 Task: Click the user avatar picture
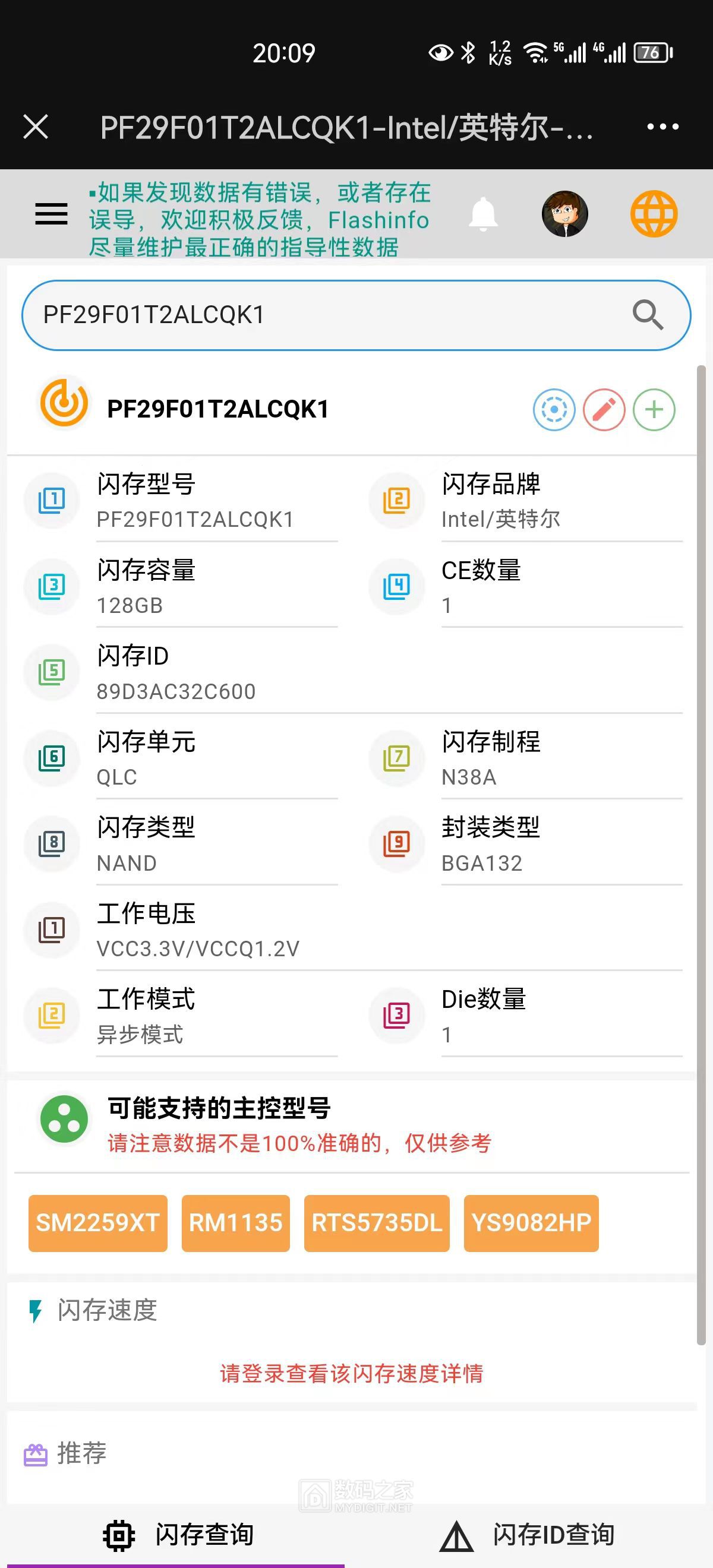click(565, 214)
